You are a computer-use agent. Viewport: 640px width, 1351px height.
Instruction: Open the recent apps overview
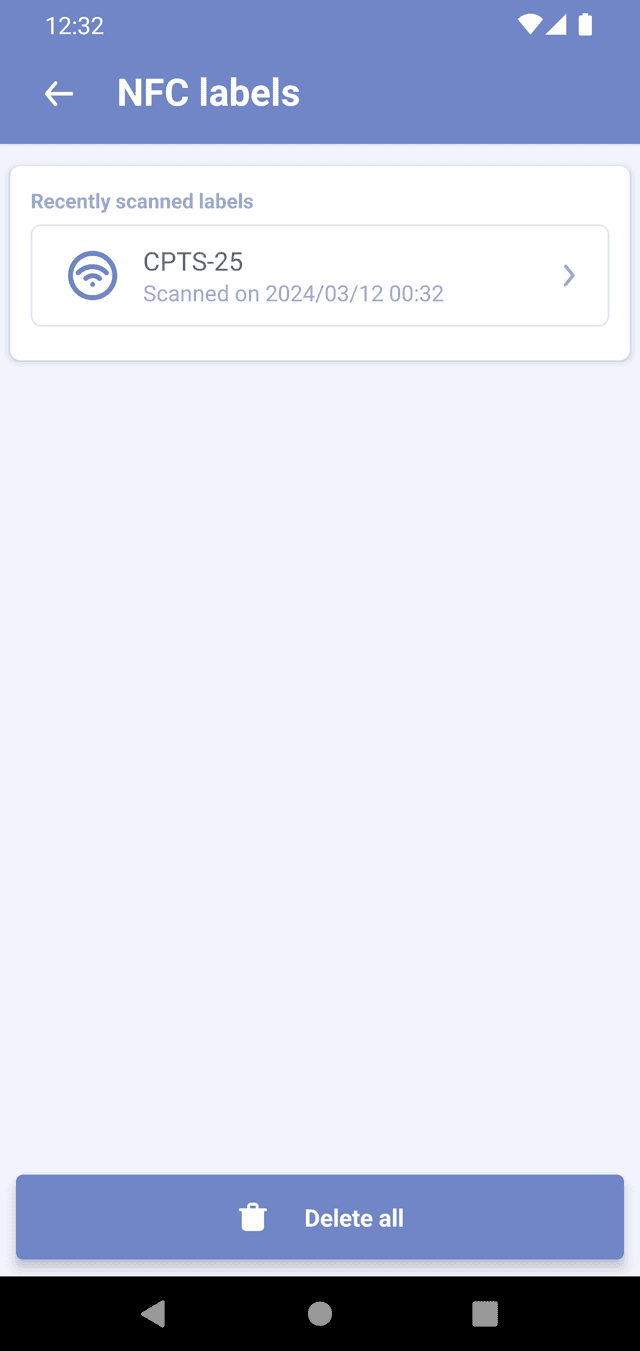coord(485,1313)
